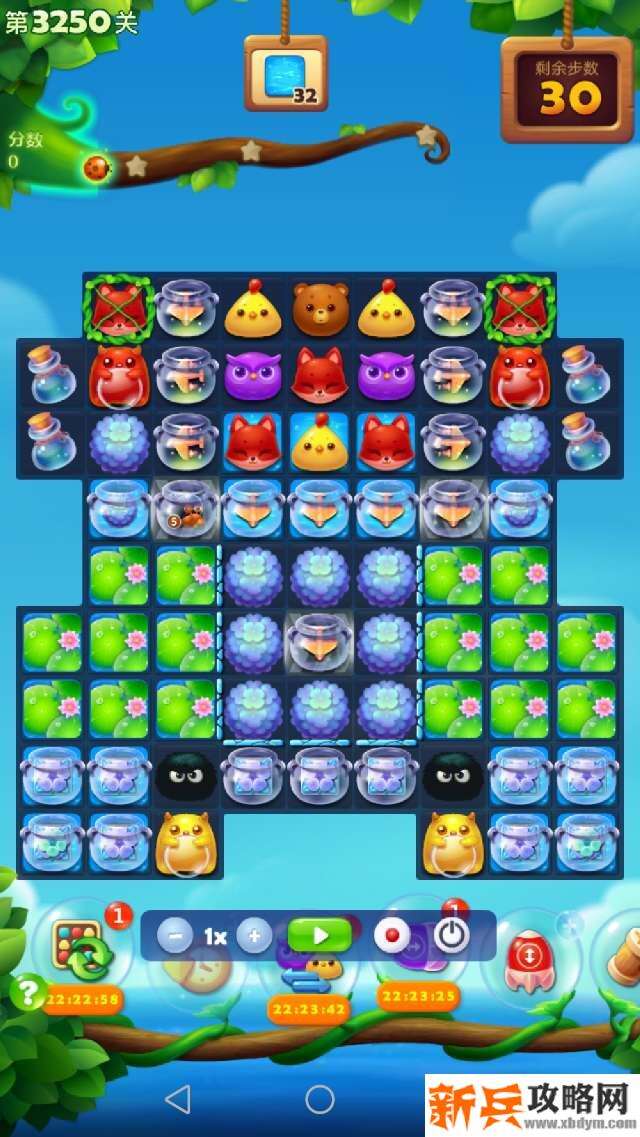Select the wooden hammer booster
The image size is (640, 1137).
point(620,955)
